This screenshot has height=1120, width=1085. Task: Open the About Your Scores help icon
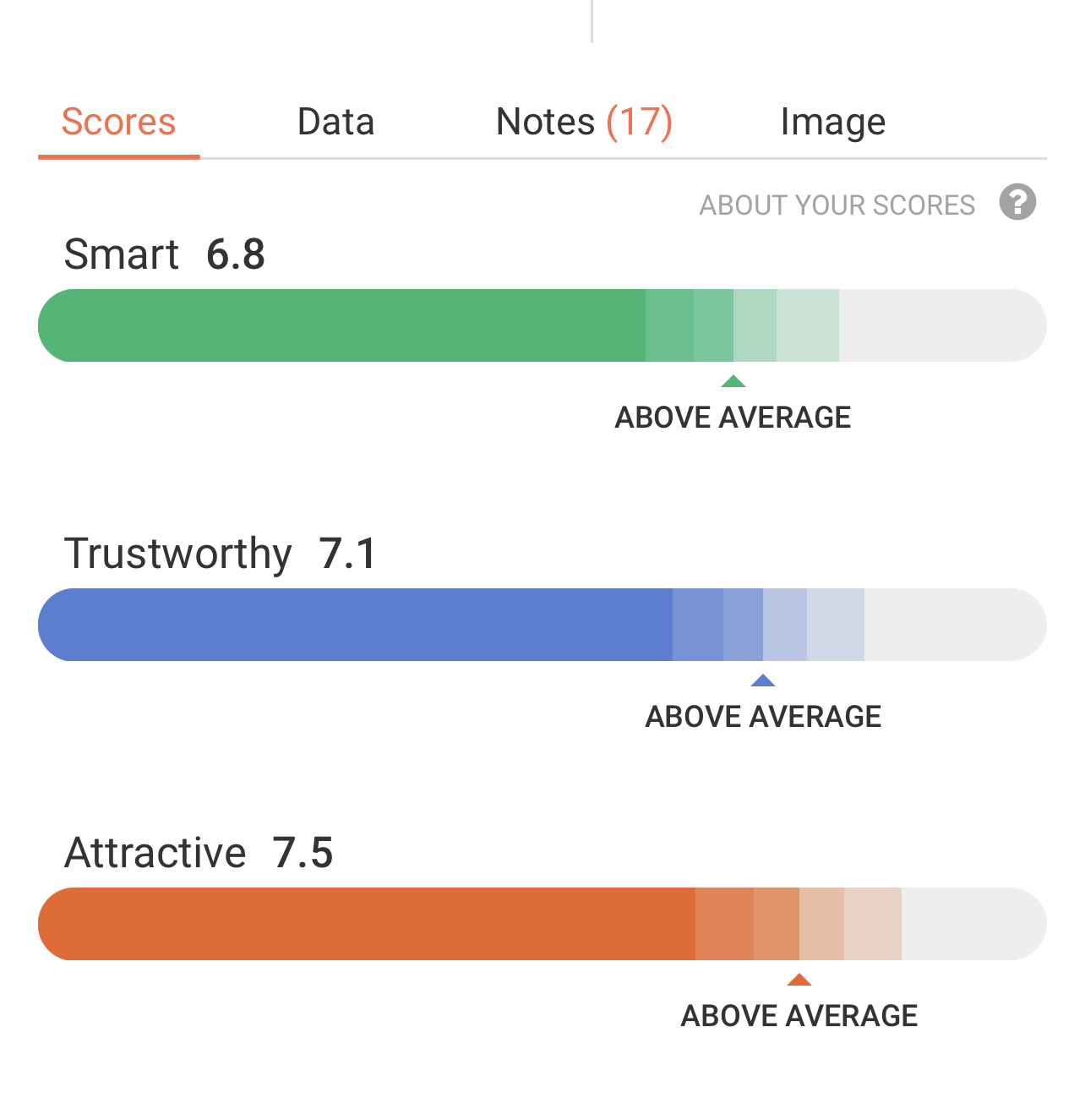[1017, 203]
